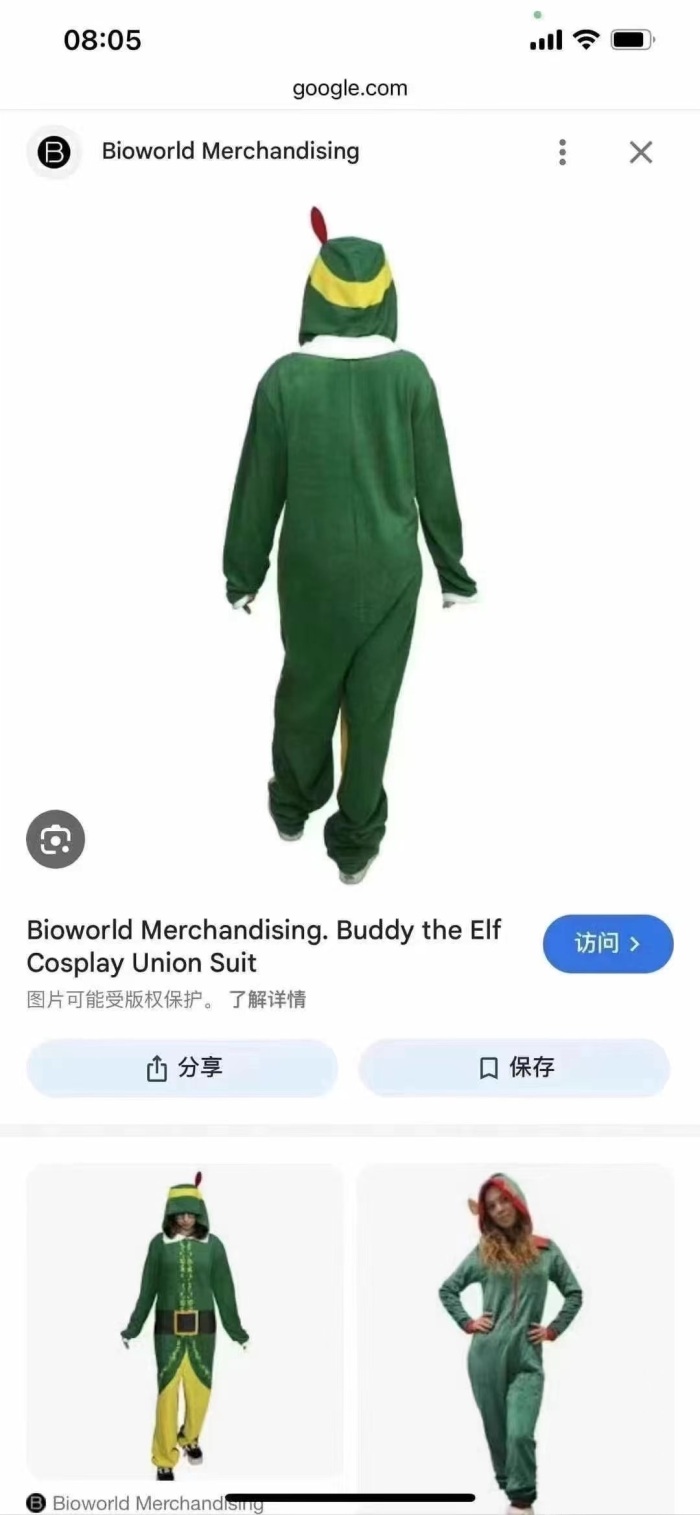Share the image via 分享

coord(182,1068)
